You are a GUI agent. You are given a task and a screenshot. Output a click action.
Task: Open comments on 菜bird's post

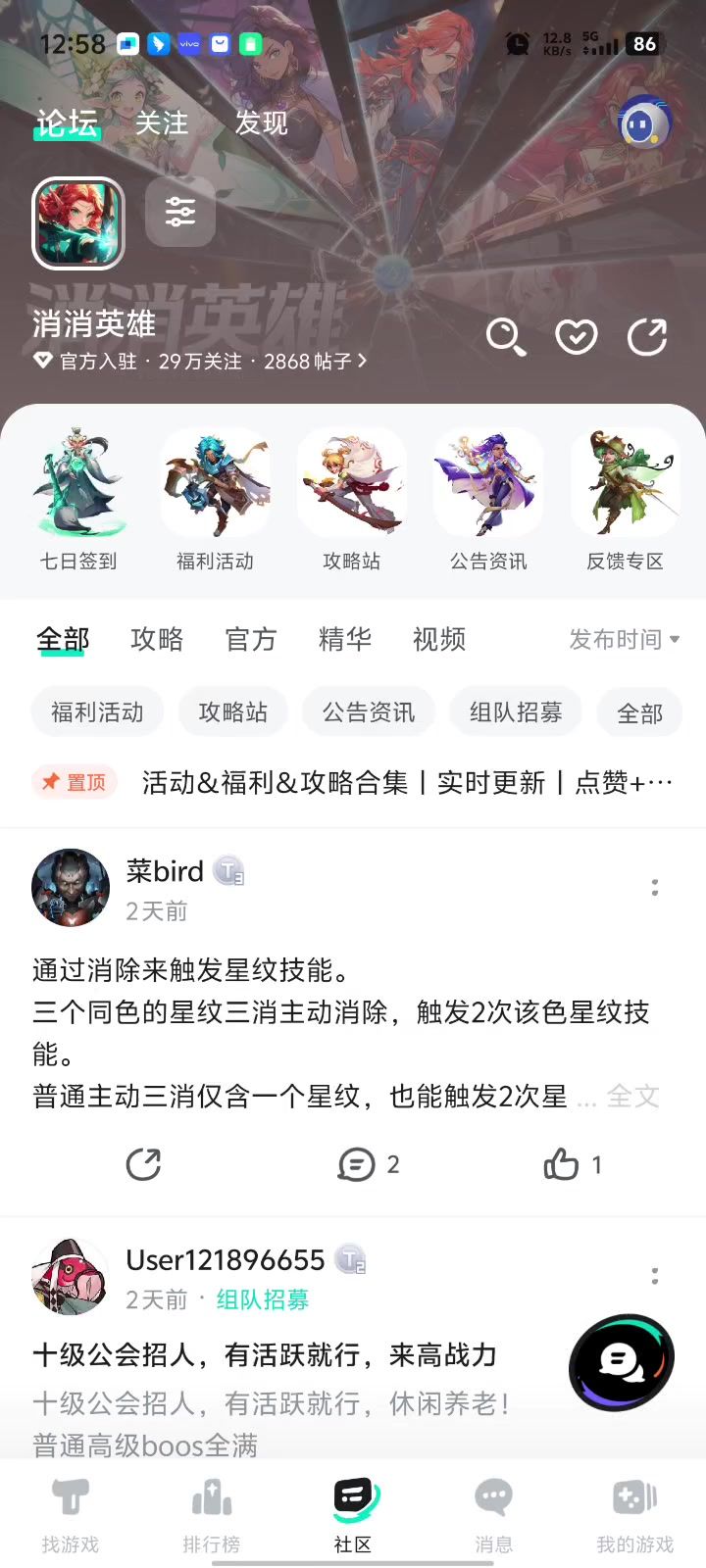pyautogui.click(x=368, y=1164)
